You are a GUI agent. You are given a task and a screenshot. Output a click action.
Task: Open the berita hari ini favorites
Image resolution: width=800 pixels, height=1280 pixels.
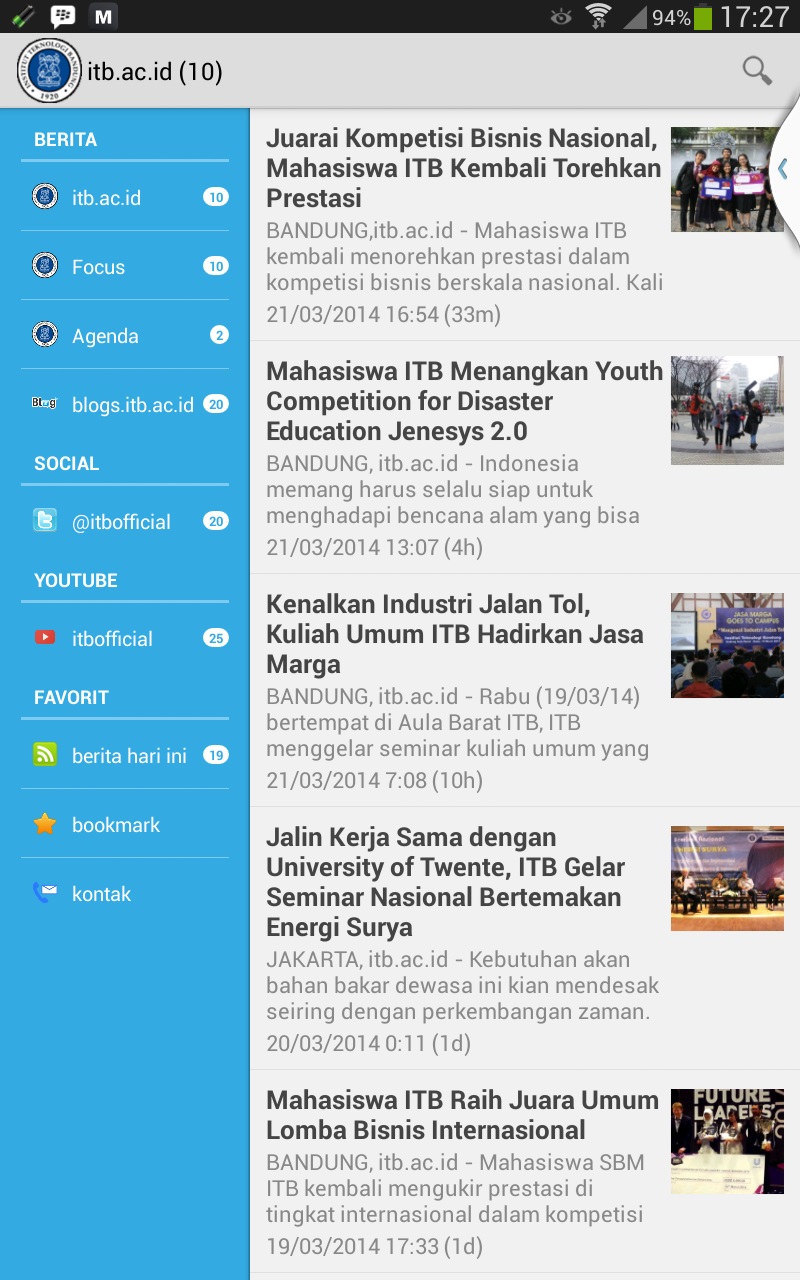[x=125, y=755]
